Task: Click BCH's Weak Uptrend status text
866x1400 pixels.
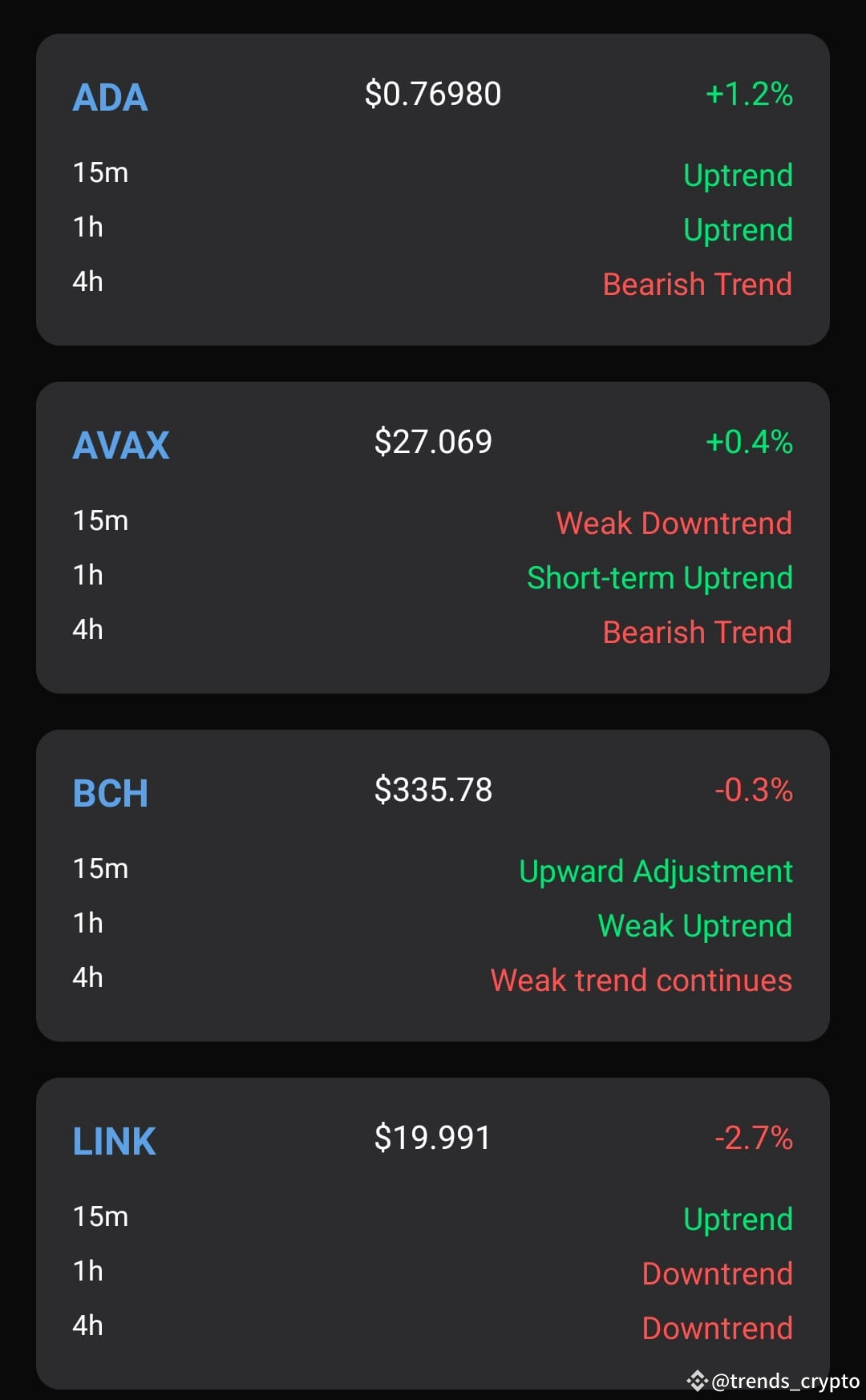Action: click(693, 926)
